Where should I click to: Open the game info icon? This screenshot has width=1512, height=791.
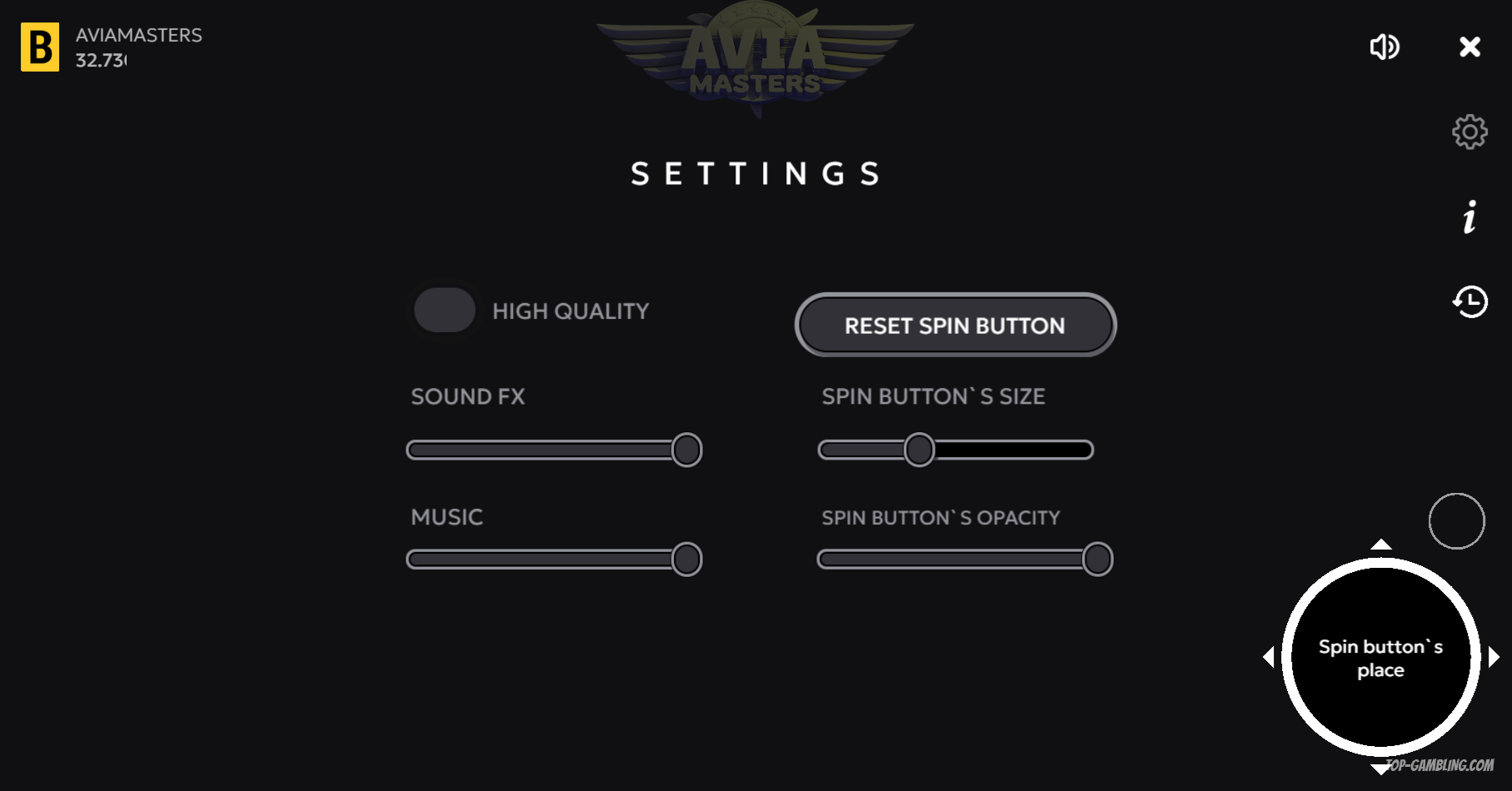[x=1470, y=217]
